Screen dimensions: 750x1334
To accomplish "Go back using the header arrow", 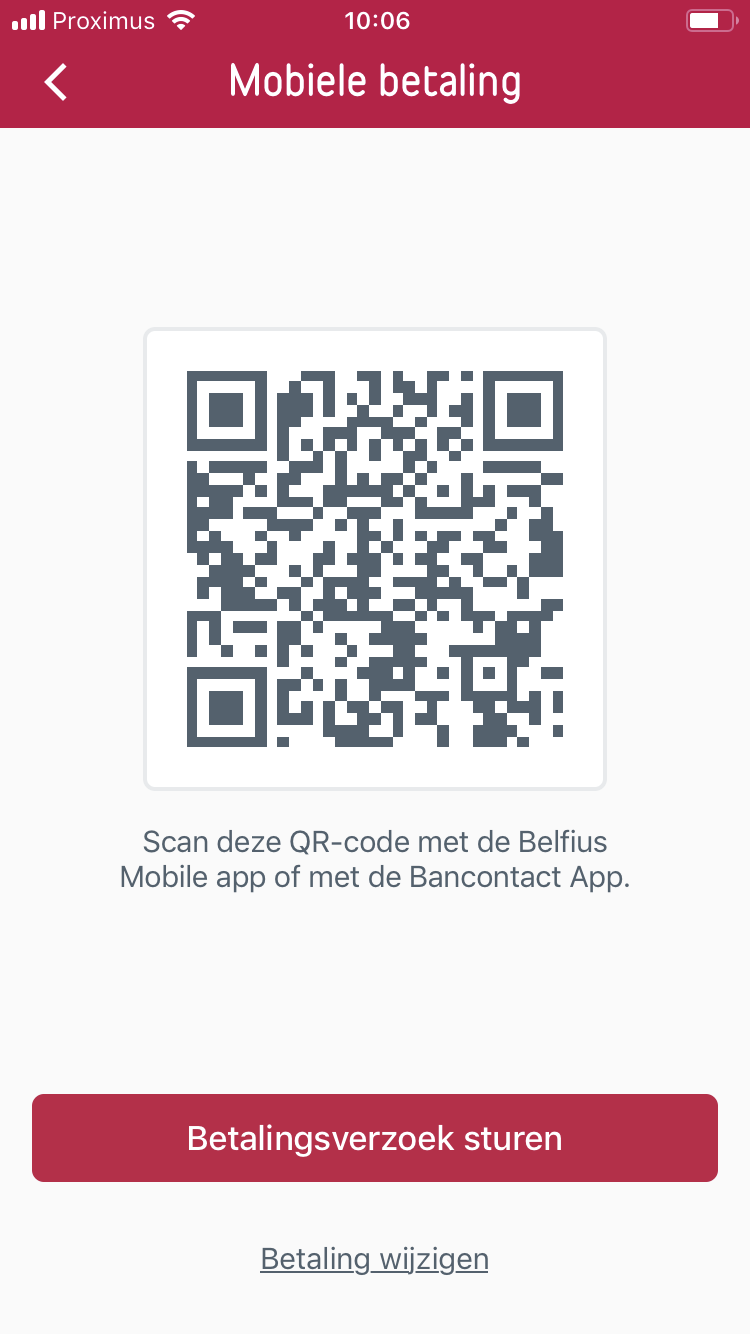I will click(x=56, y=82).
